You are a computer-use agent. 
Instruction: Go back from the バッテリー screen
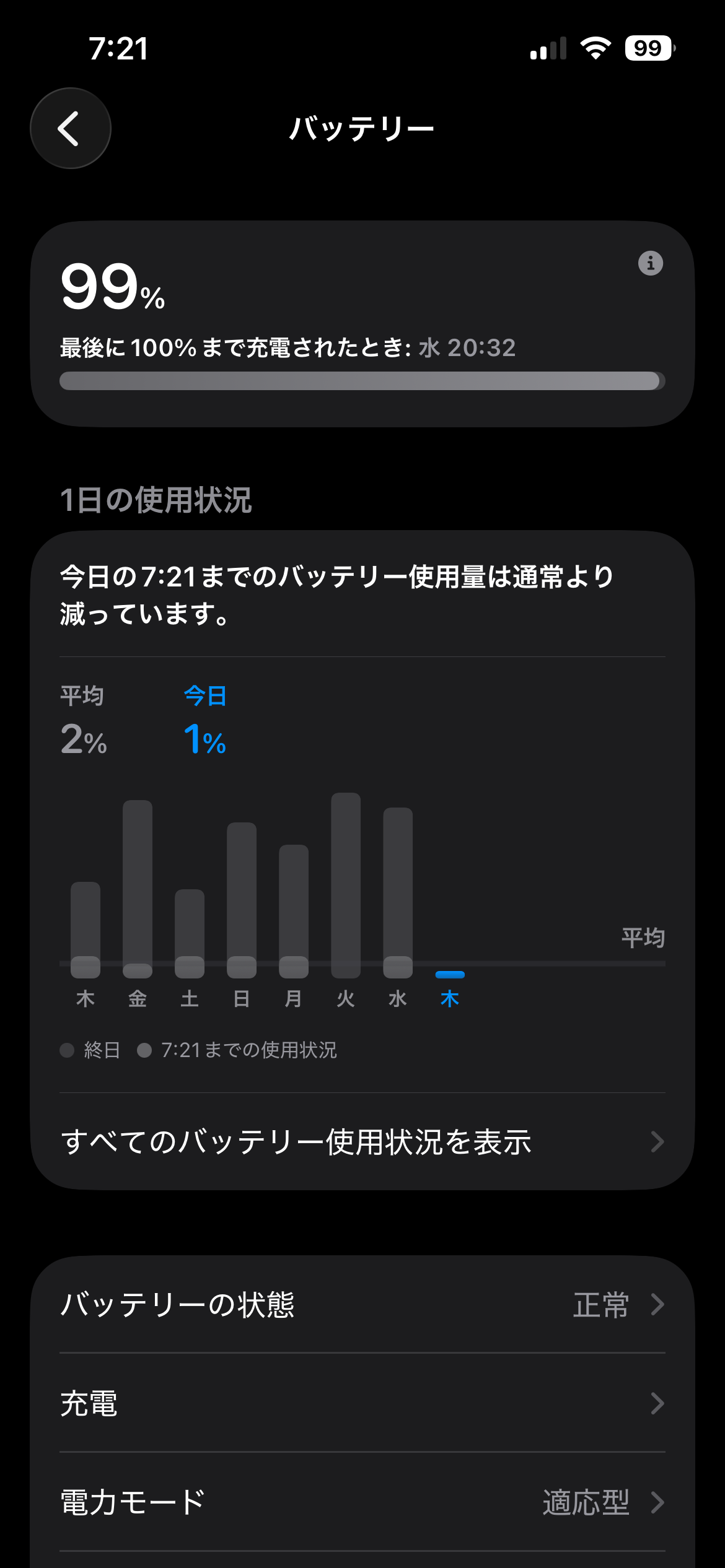(71, 128)
